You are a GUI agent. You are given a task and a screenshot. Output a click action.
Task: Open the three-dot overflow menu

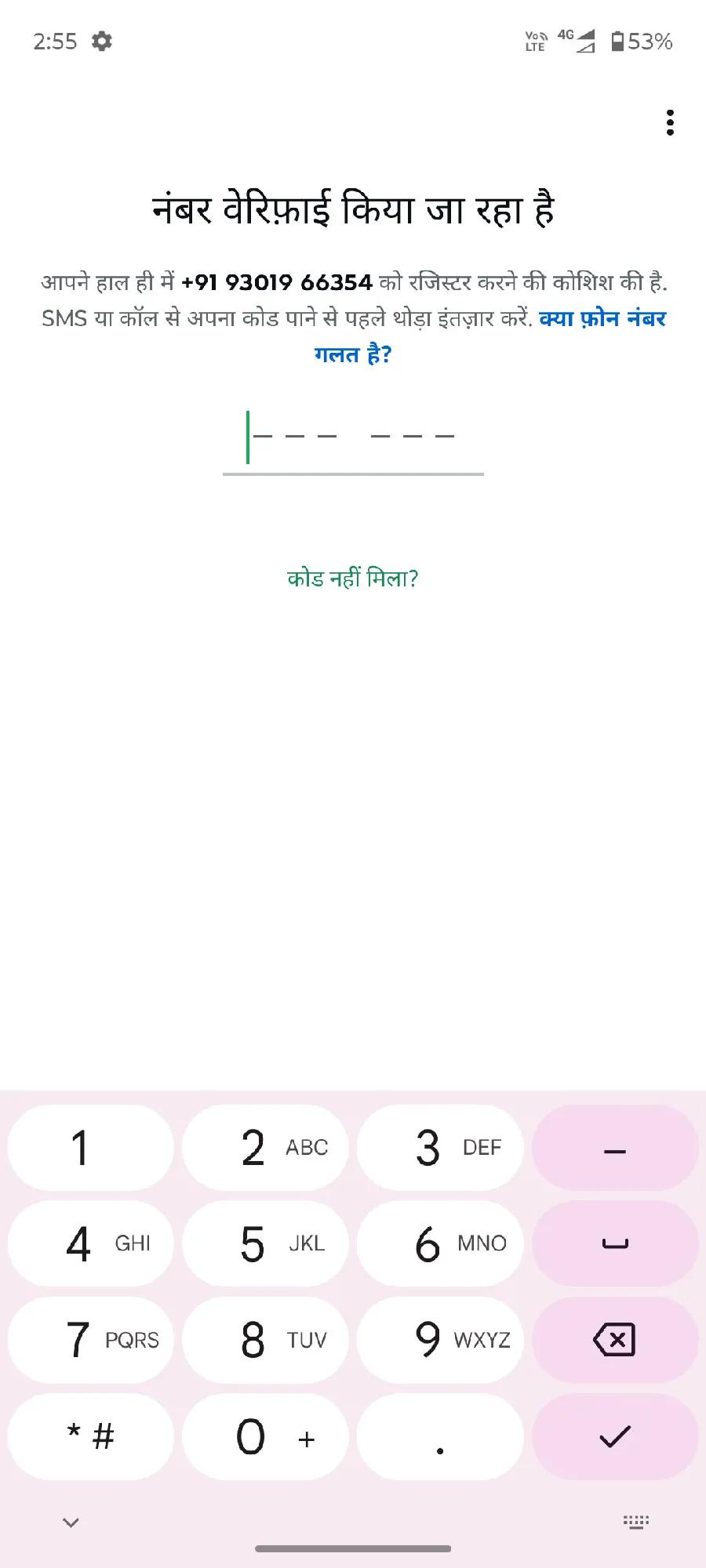tap(669, 123)
